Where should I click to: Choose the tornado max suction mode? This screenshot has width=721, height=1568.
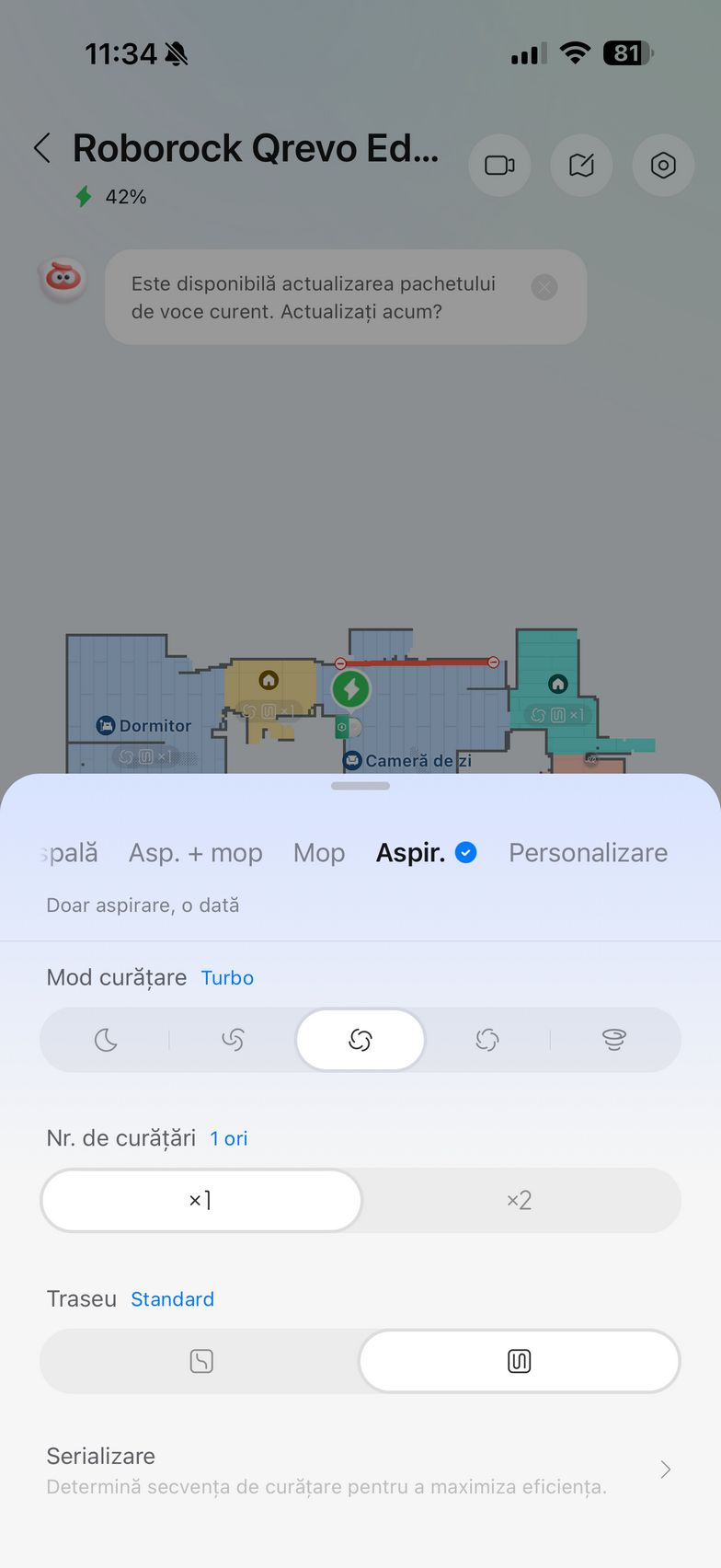pyautogui.click(x=614, y=1040)
